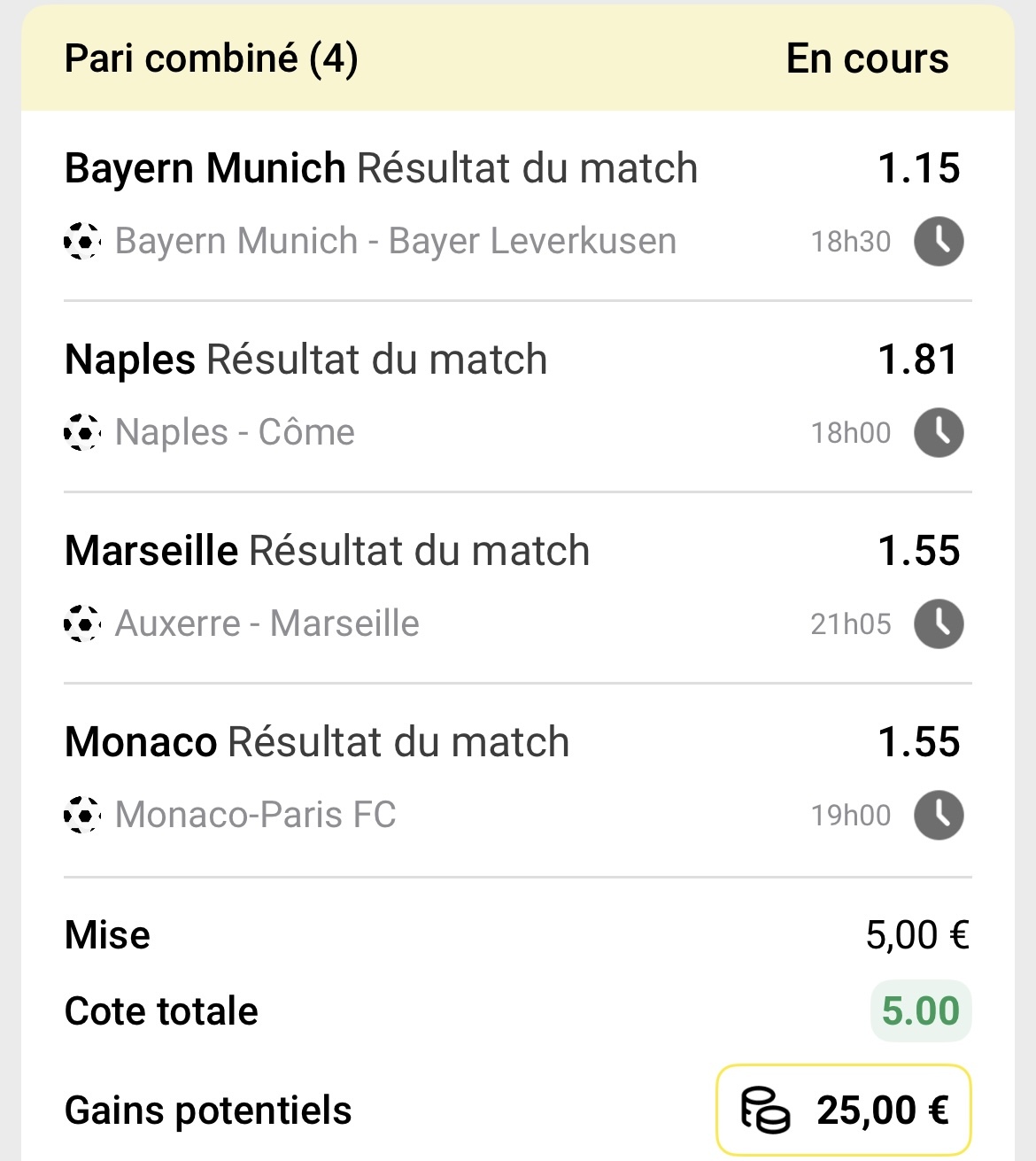Open the Pari combiné (4) bet details
Viewport: 1036px width, 1161px height.
point(212,58)
